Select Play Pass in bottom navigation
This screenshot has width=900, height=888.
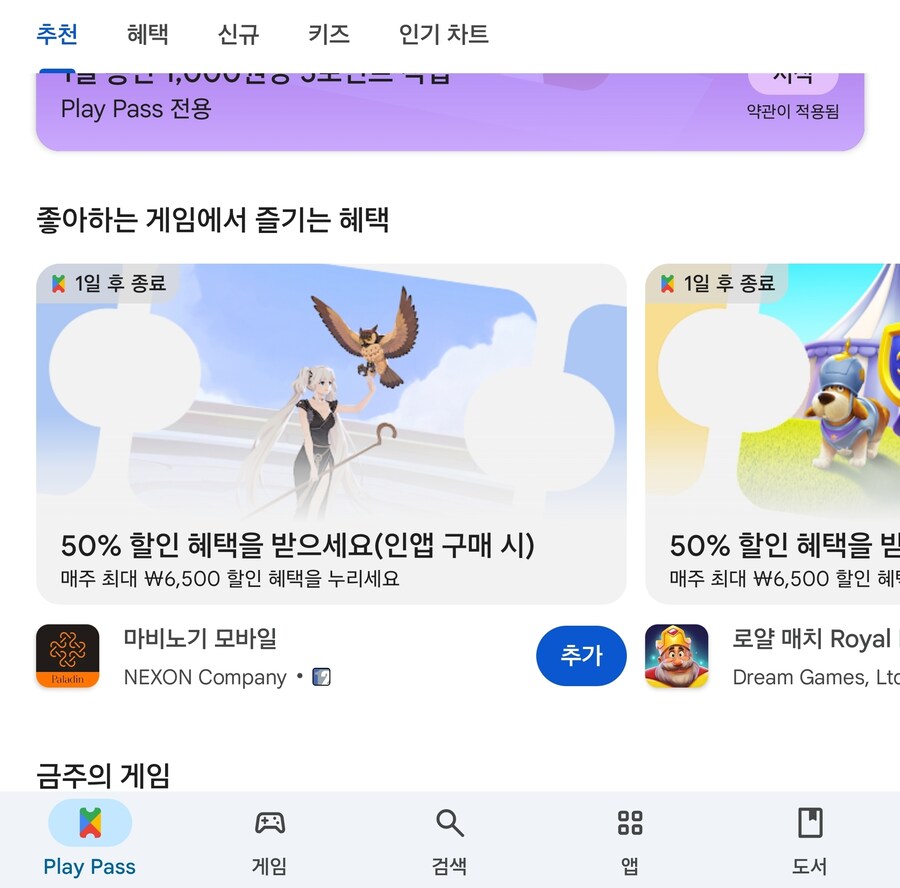click(90, 840)
